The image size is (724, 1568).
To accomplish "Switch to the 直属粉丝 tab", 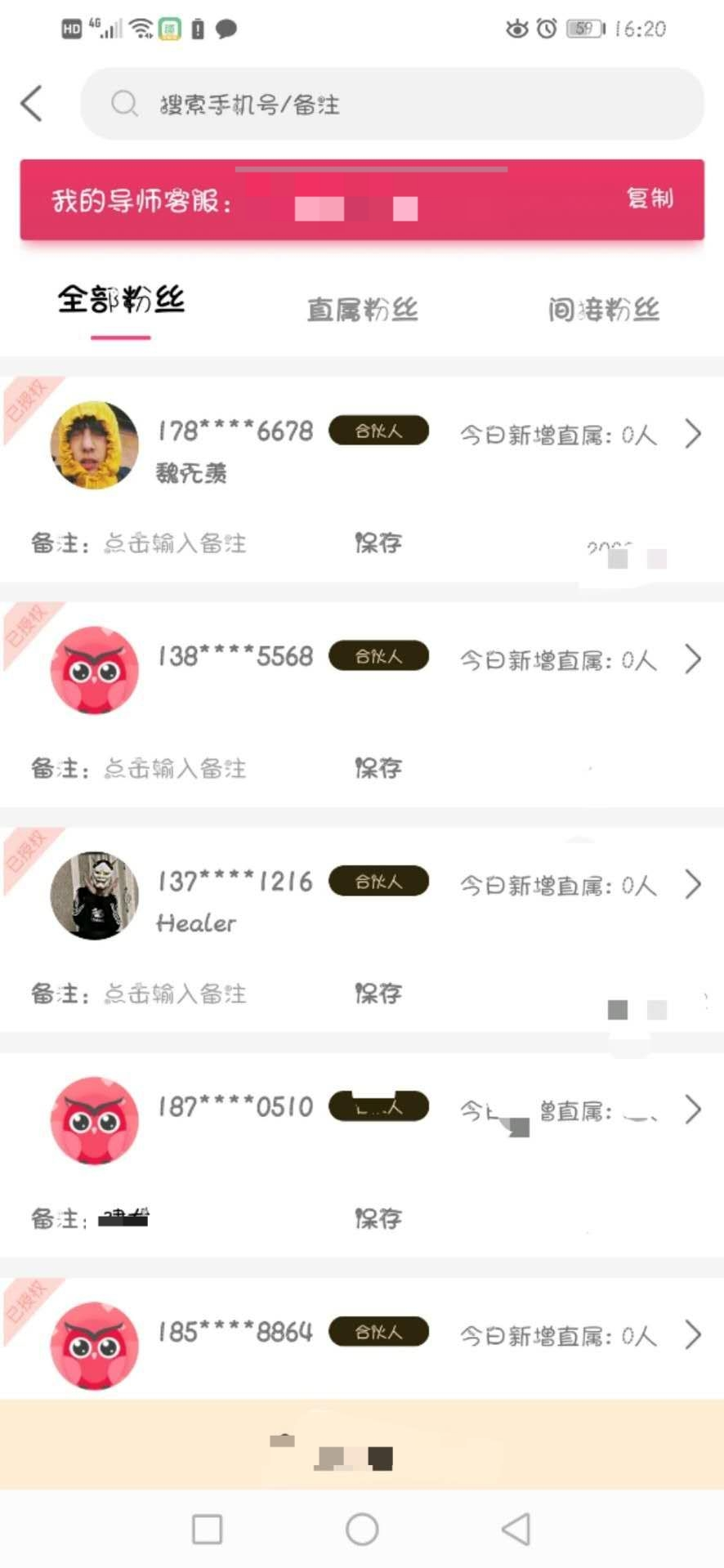I will [x=362, y=310].
